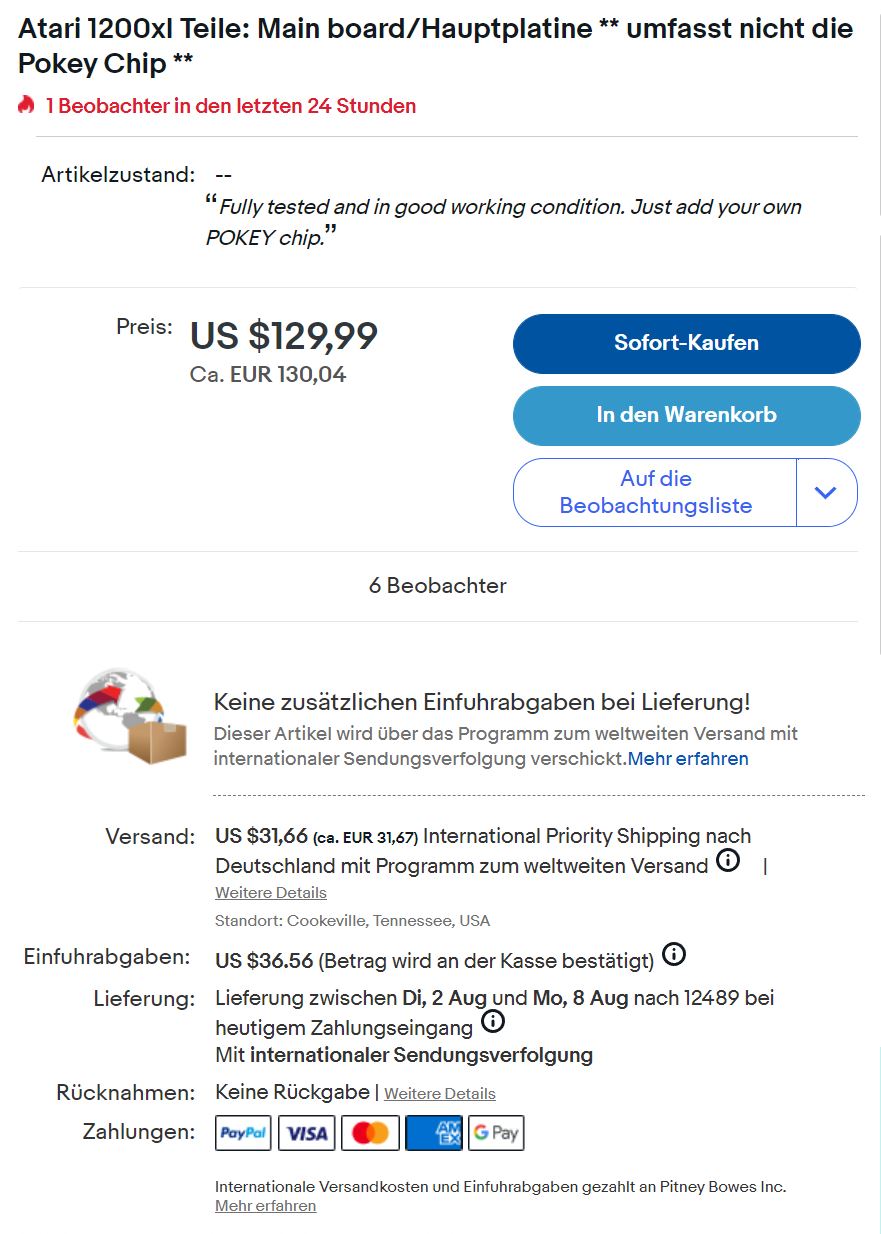Open Weitere Details beside Keine Rückgabe
881x1234 pixels.
pyautogui.click(x=440, y=1094)
